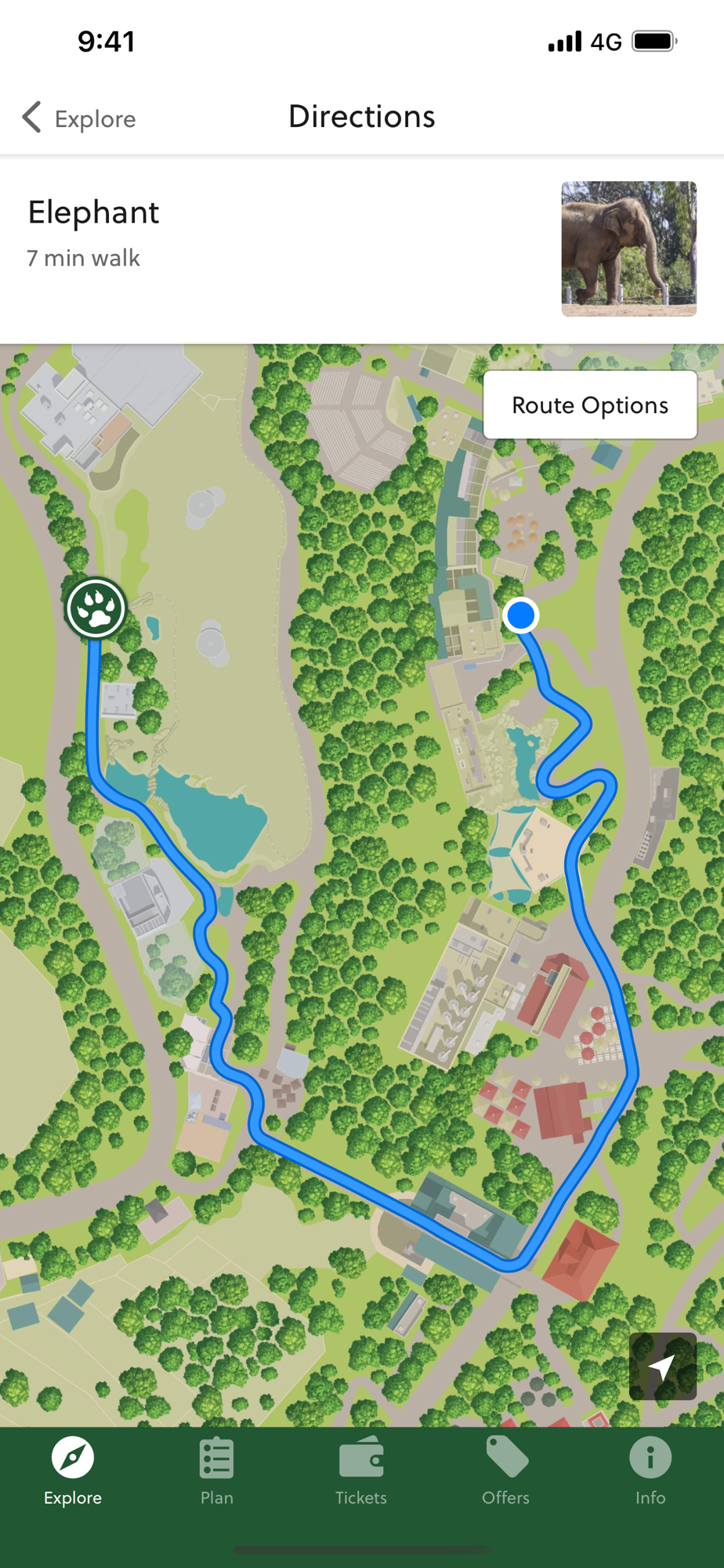Open the Elephant photo thumbnail
Image resolution: width=724 pixels, height=1568 pixels.
[x=628, y=249]
